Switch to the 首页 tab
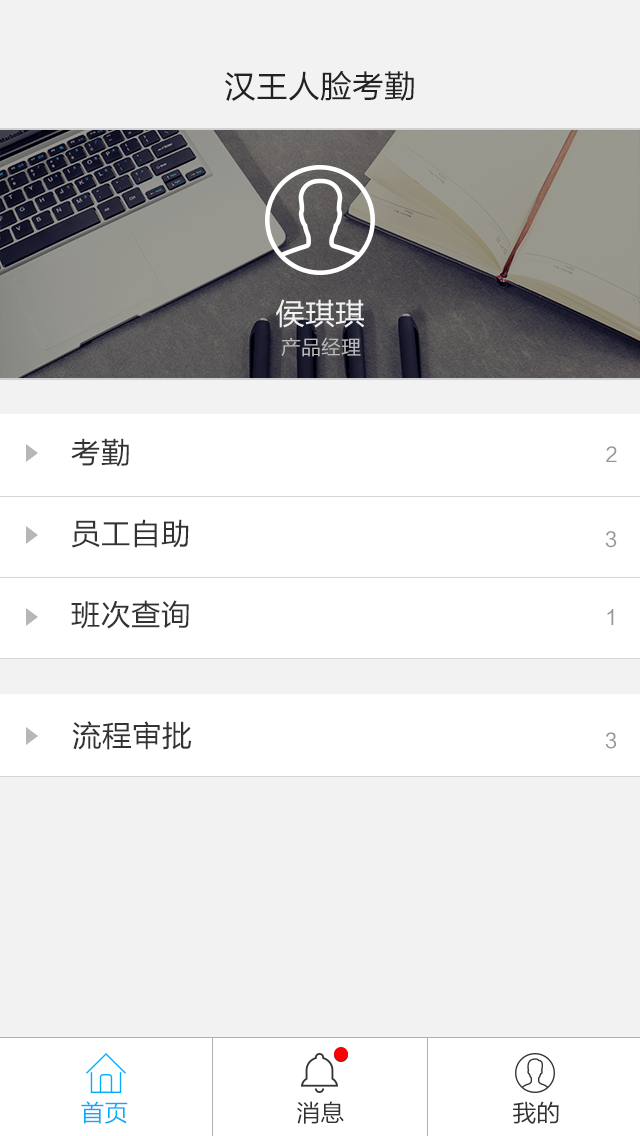 (105, 1088)
